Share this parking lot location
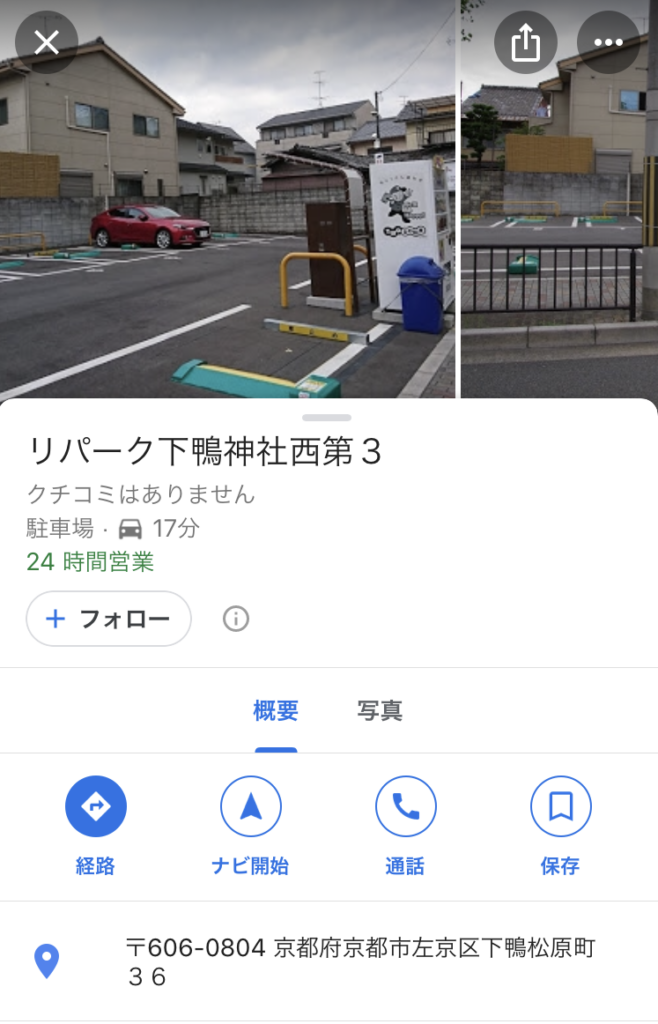This screenshot has width=658, height=1024. point(525,42)
